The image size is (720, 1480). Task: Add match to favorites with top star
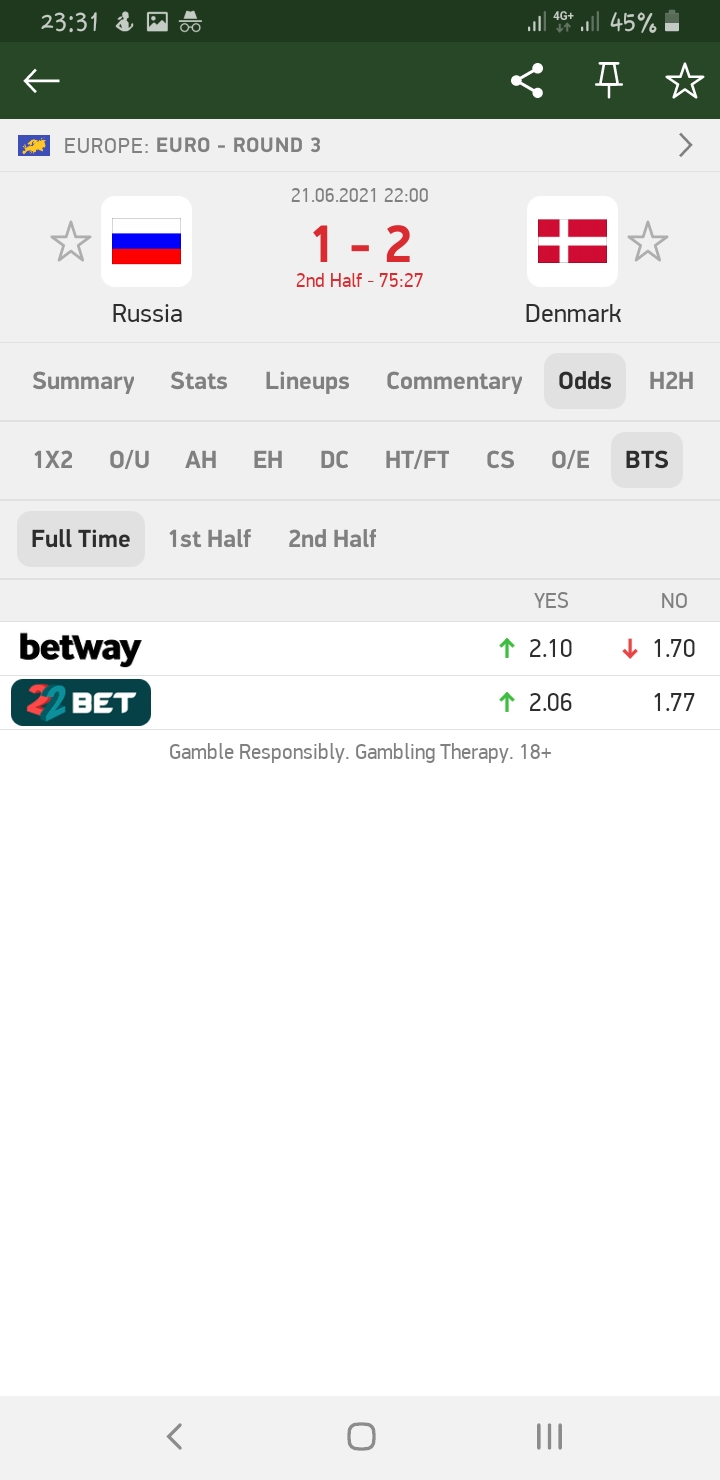coord(685,81)
